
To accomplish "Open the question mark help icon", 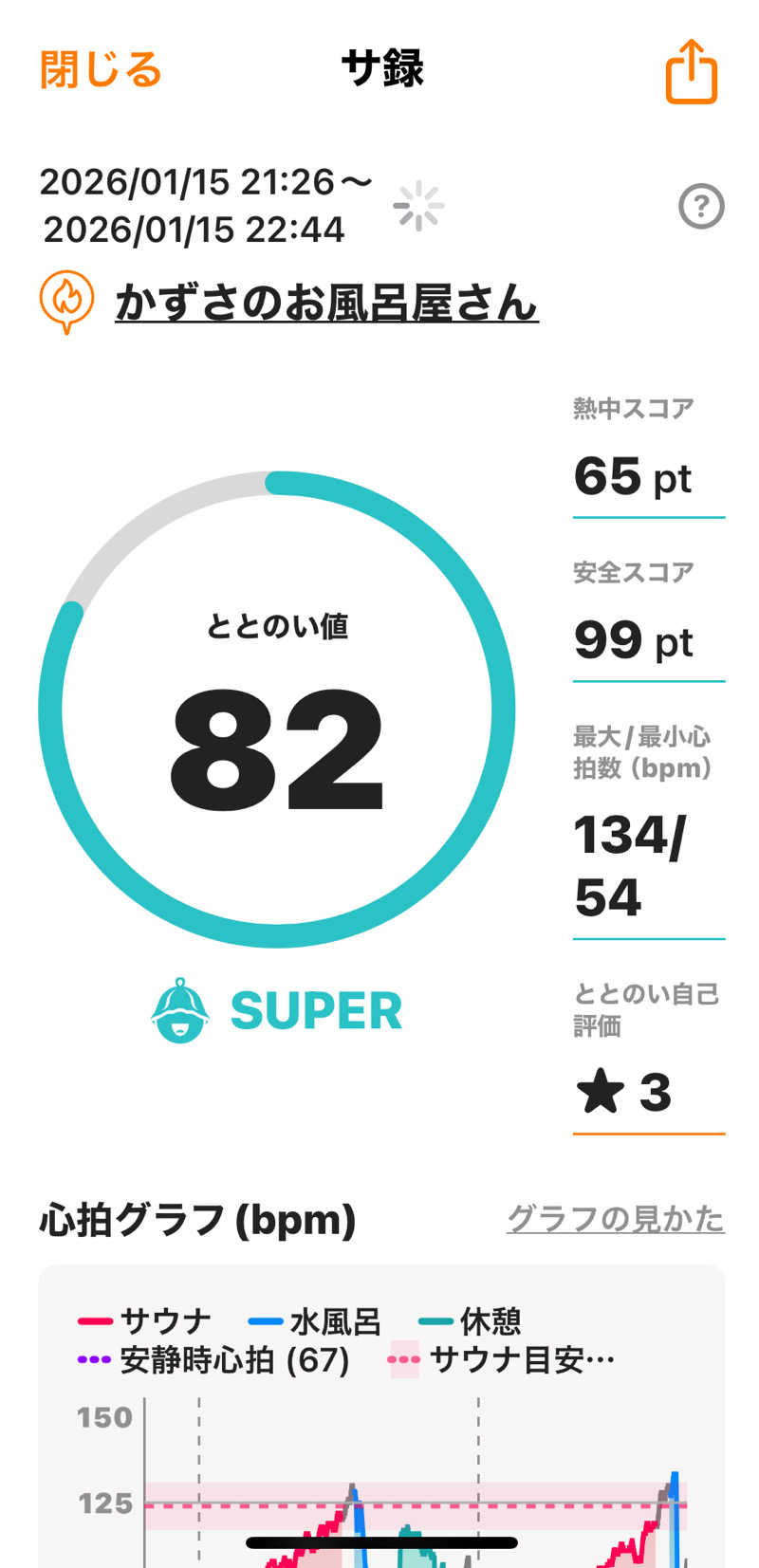I will pyautogui.click(x=701, y=206).
